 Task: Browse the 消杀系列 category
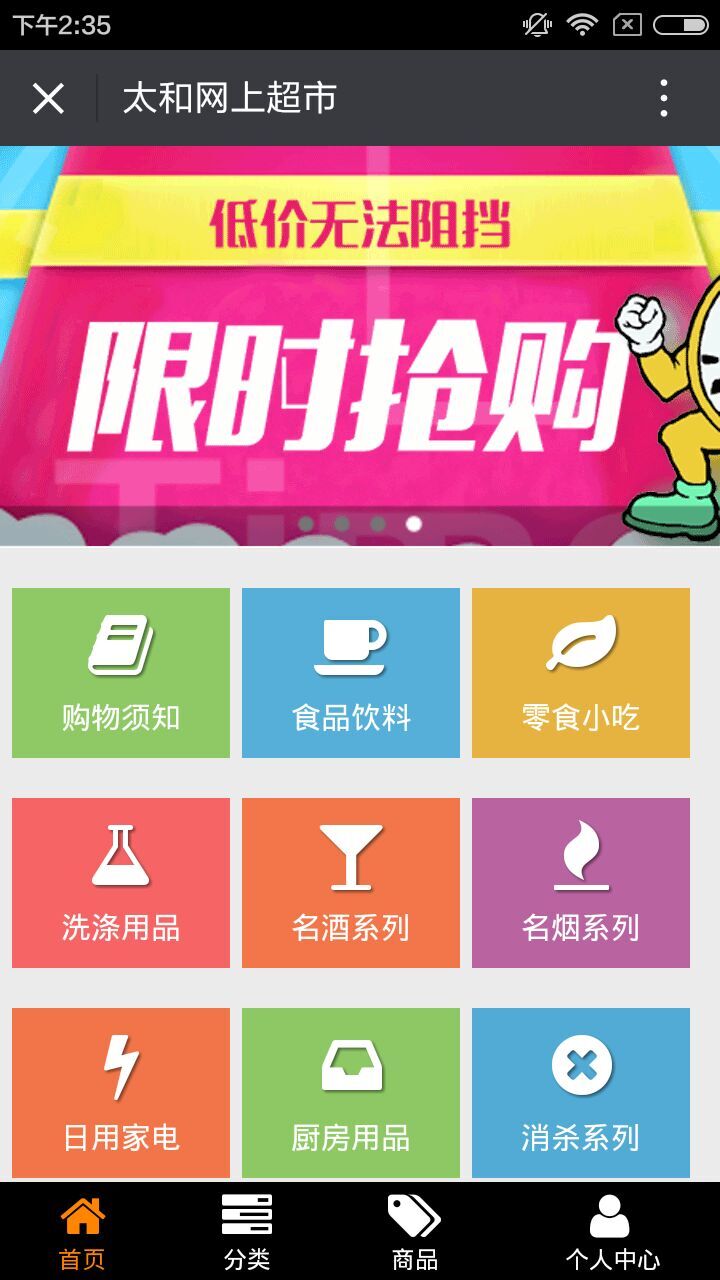(581, 1092)
